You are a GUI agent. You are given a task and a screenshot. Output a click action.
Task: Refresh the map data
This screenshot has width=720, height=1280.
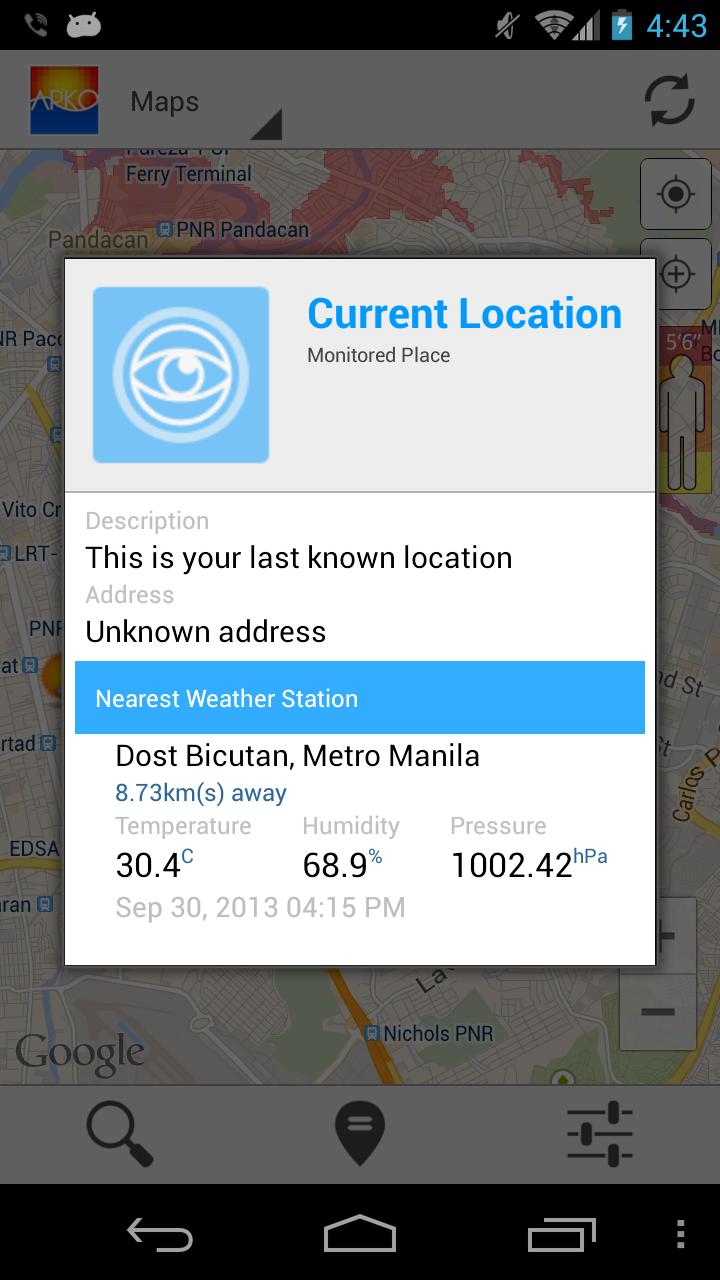[669, 100]
